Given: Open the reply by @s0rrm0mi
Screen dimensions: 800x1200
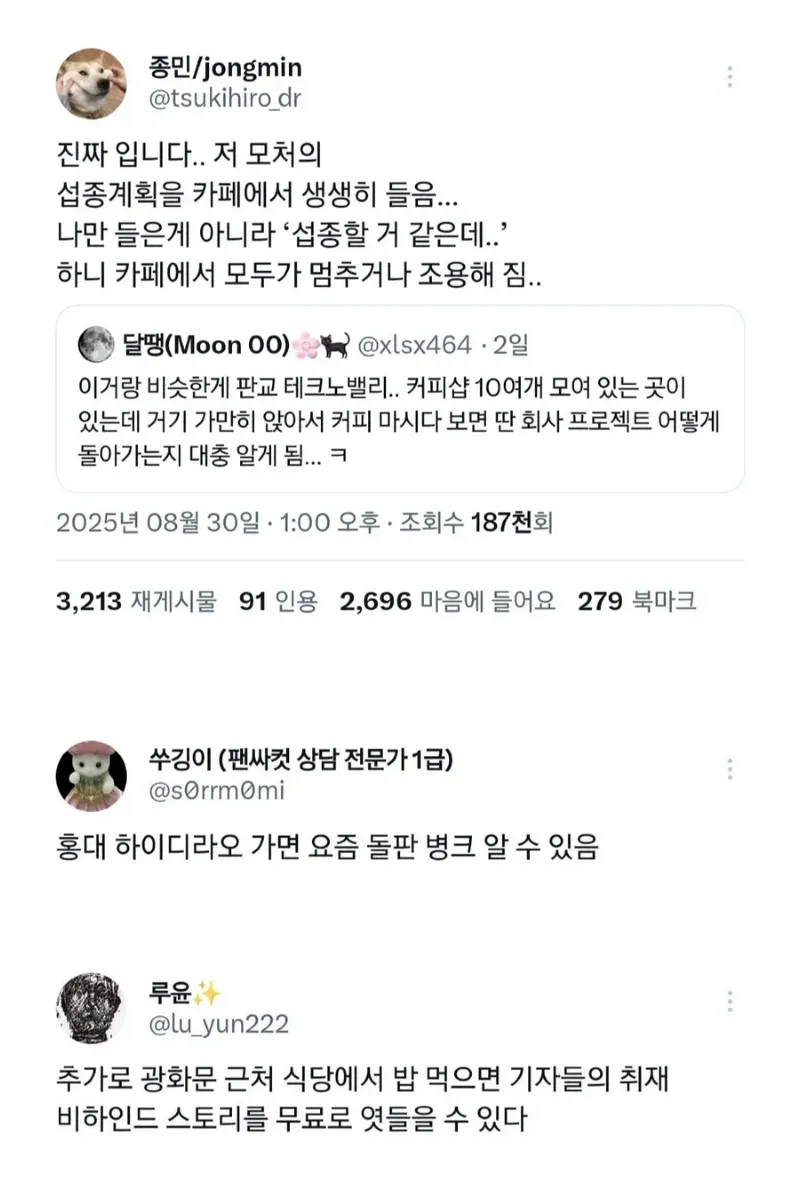Looking at the screenshot, I should (x=400, y=800).
